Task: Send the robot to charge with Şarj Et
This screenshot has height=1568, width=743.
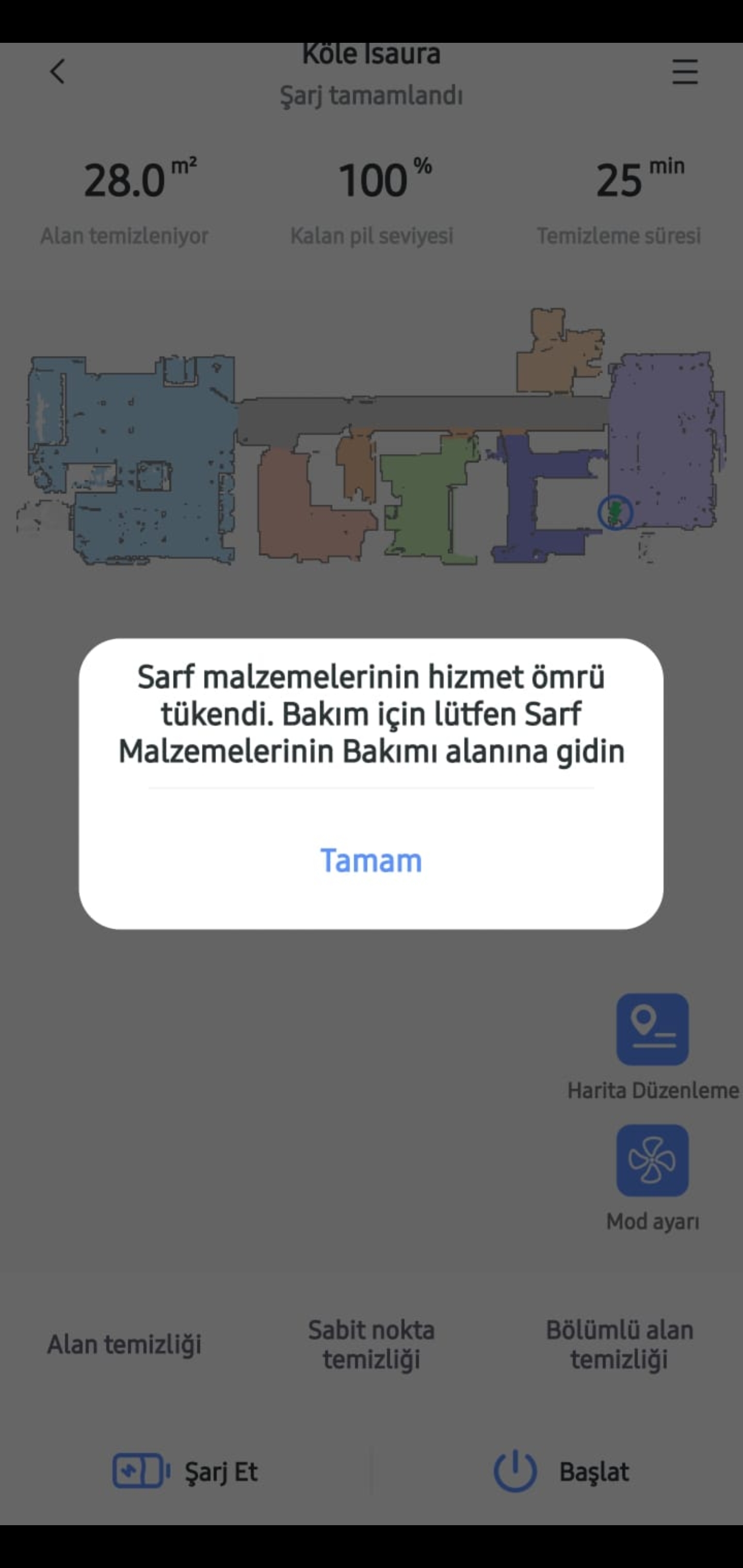Action: (185, 1471)
